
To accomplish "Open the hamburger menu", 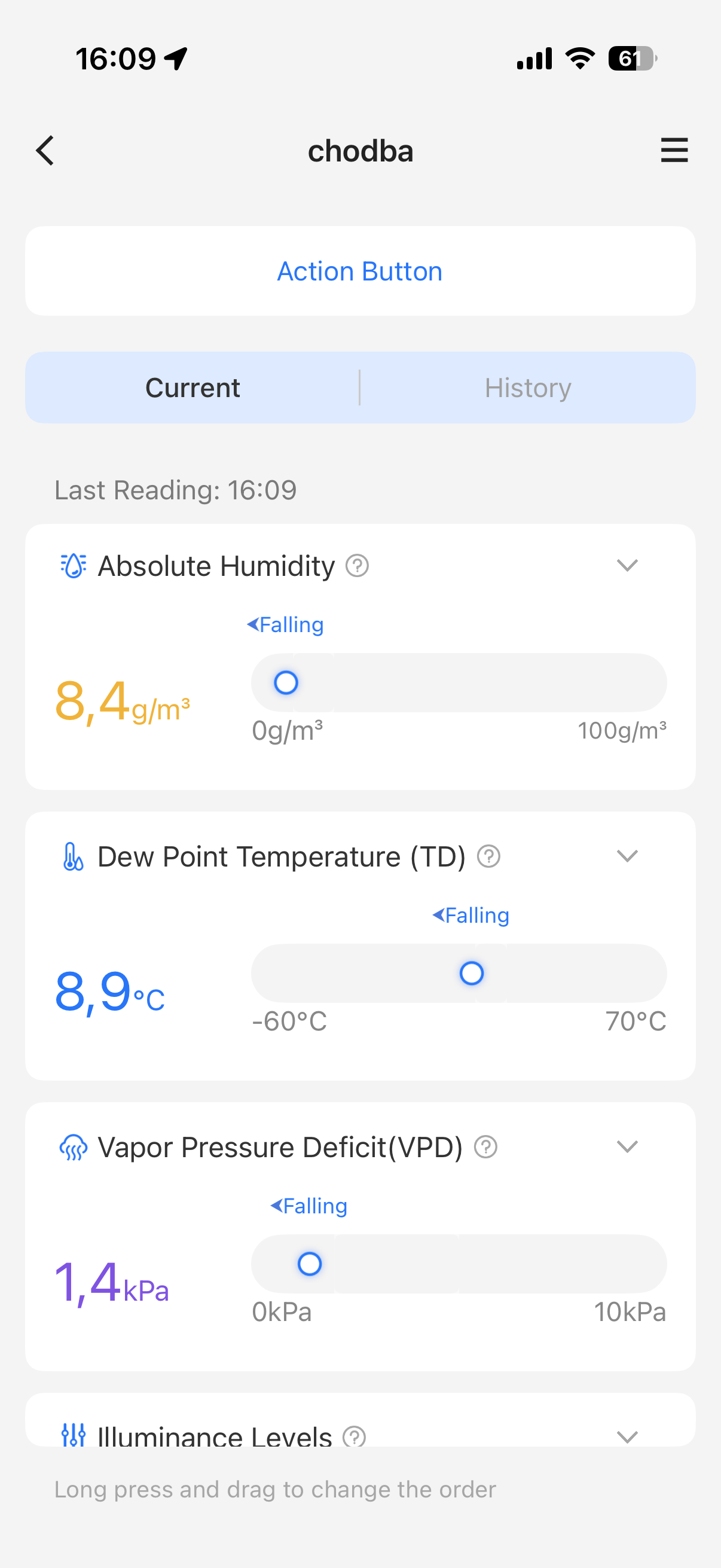I will pos(674,150).
